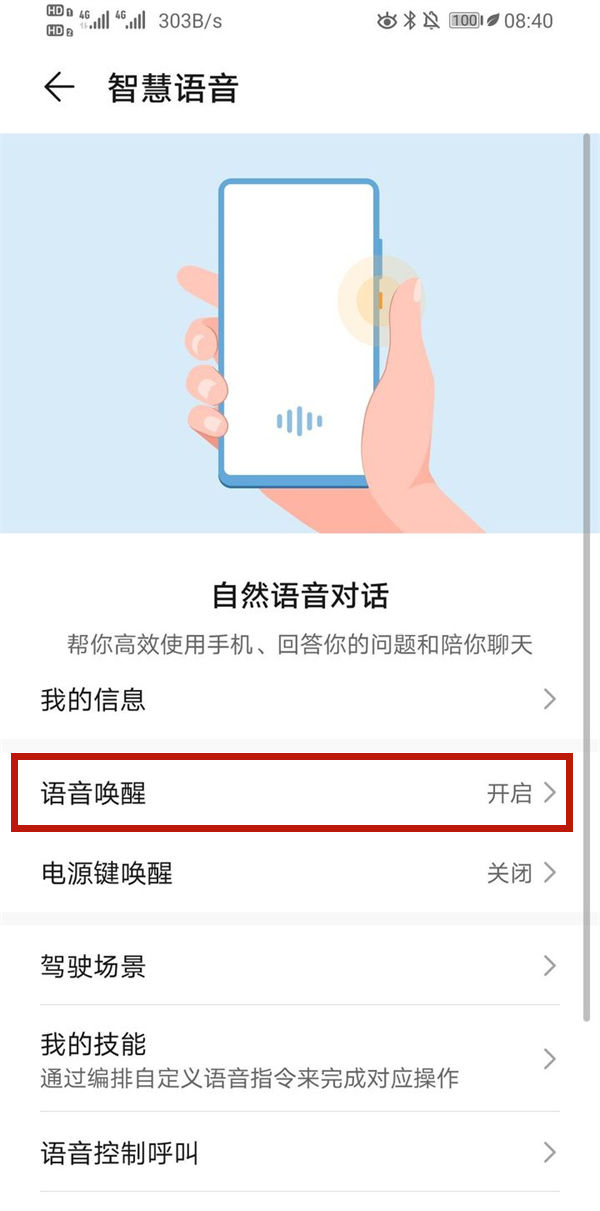Open 驾驶场景 row
The image size is (600, 1211).
(300, 966)
